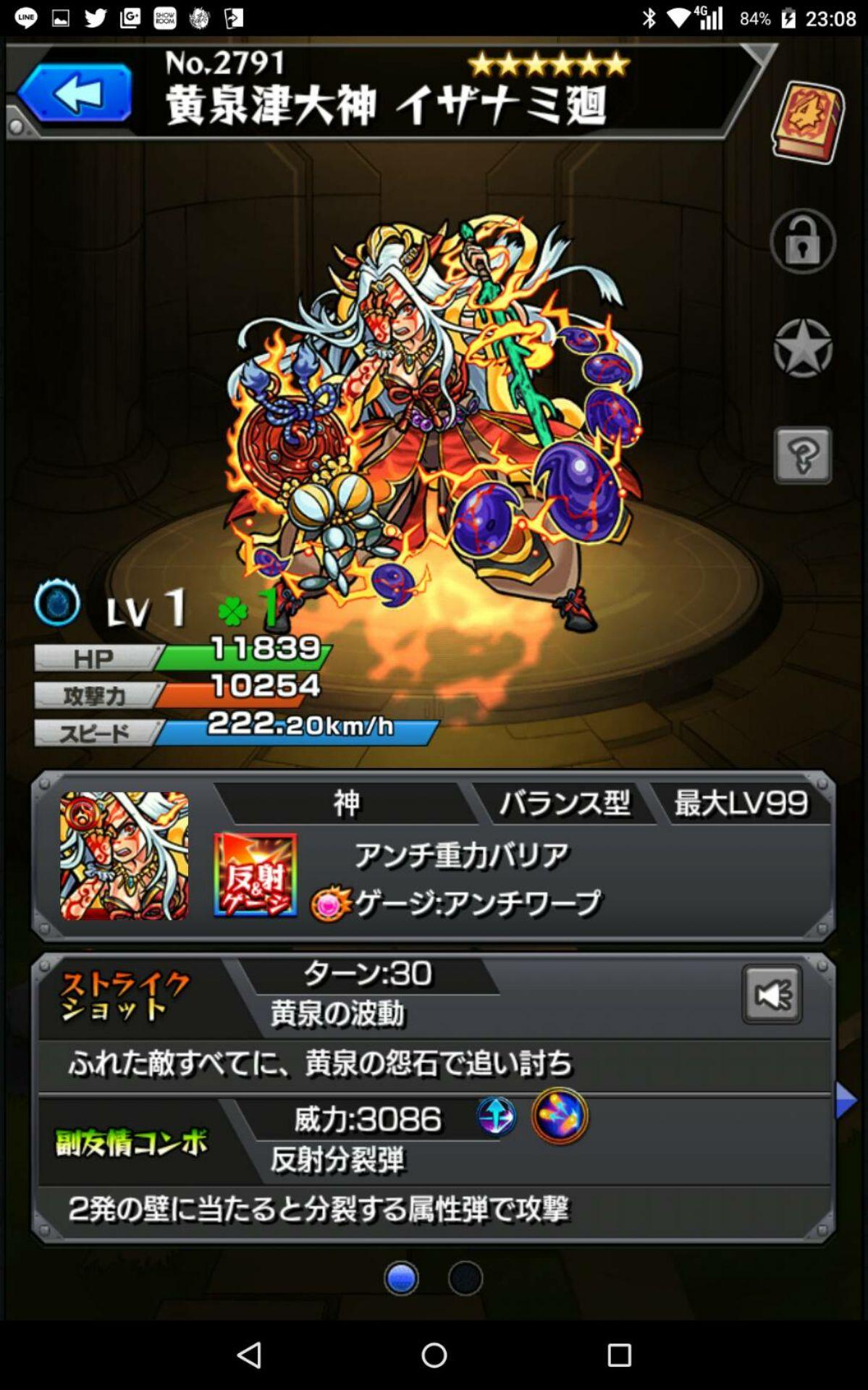
Task: Open the question mark help button
Action: [x=802, y=455]
